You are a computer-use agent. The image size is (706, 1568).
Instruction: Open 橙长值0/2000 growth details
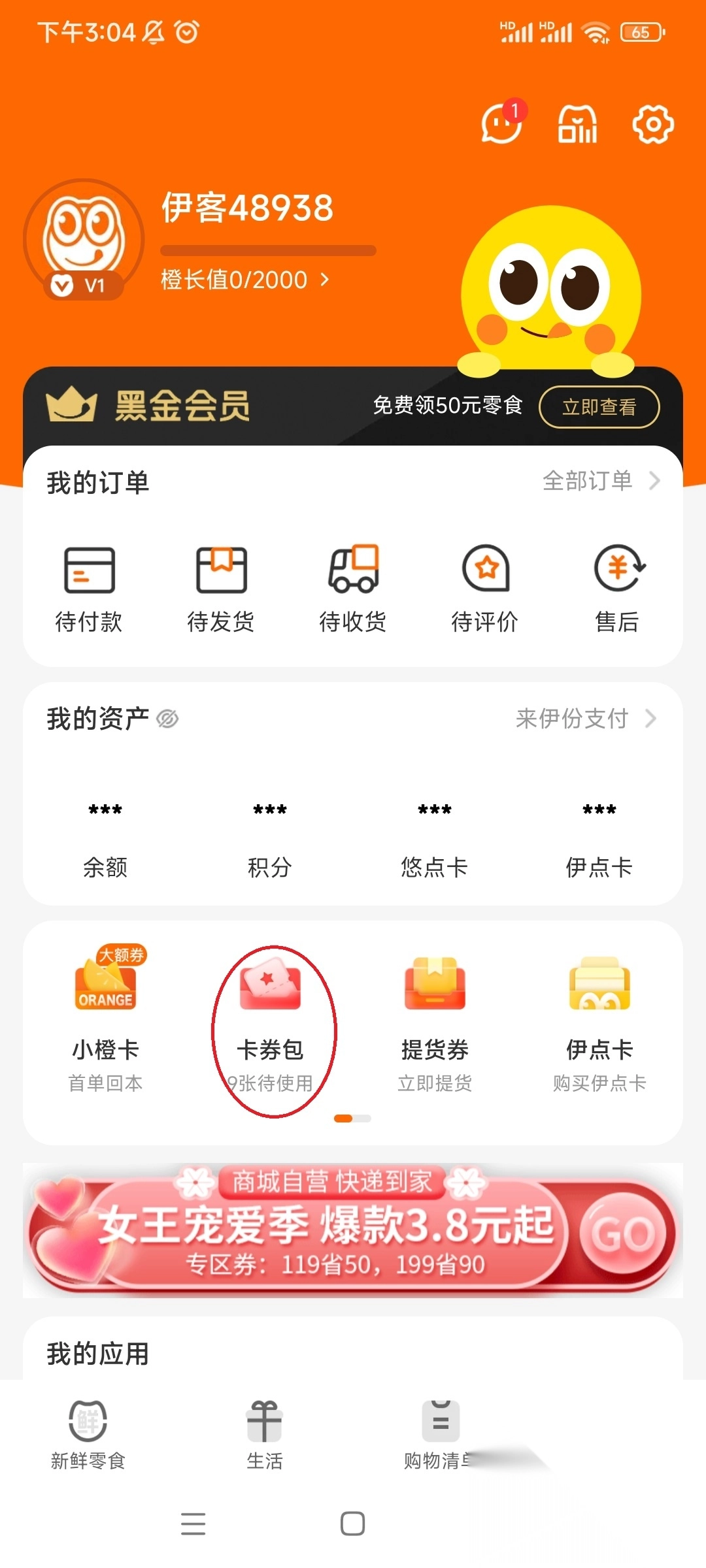[x=245, y=280]
